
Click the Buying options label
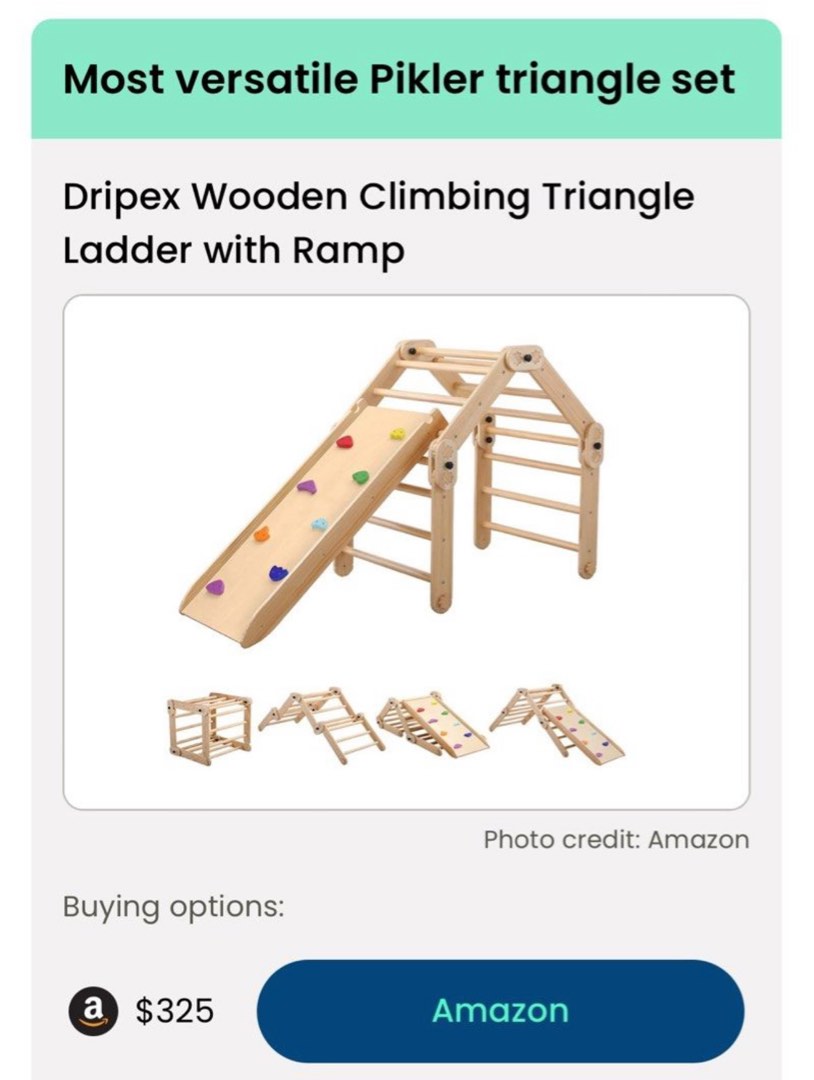pyautogui.click(x=171, y=907)
